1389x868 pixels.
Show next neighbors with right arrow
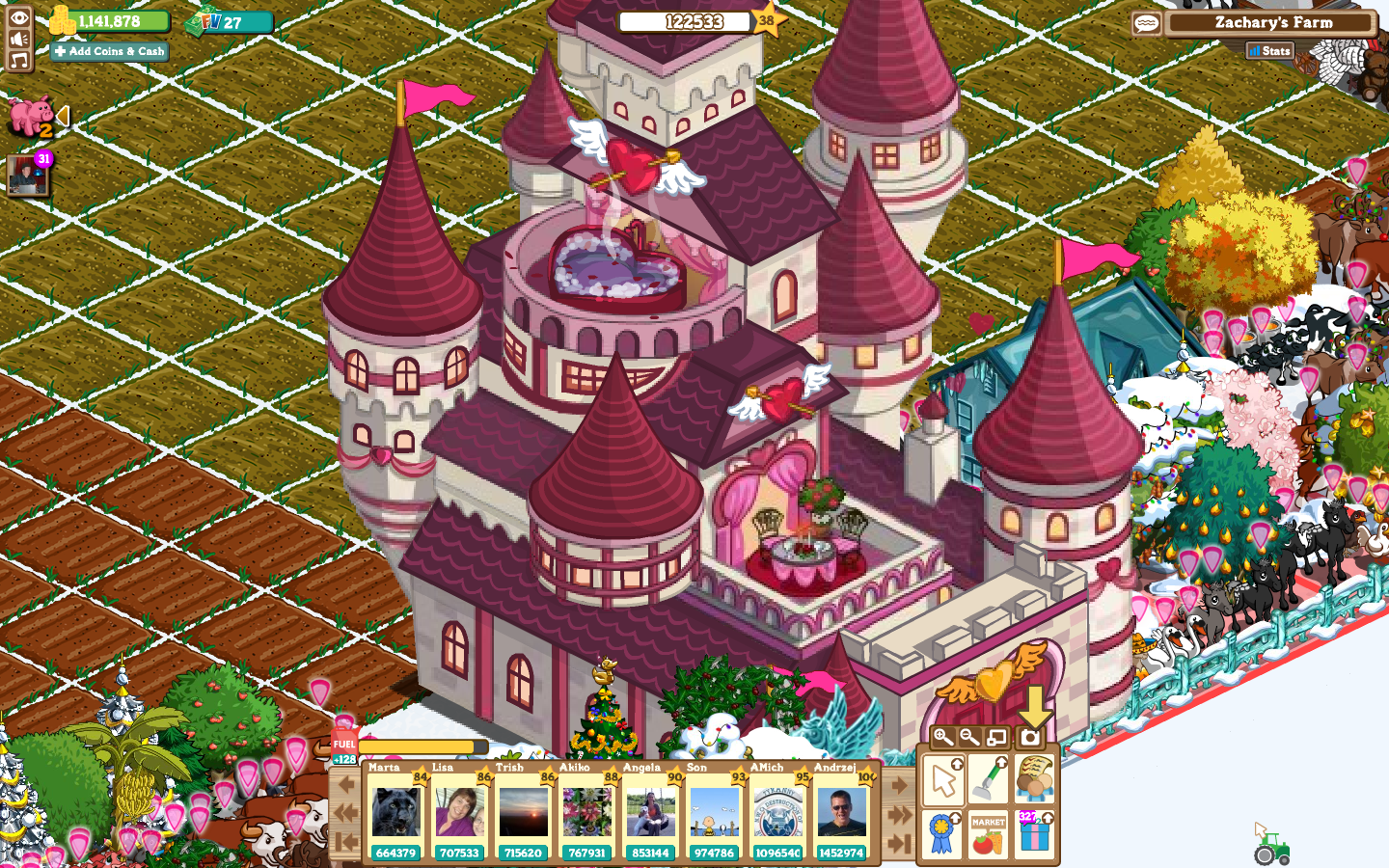[x=899, y=785]
